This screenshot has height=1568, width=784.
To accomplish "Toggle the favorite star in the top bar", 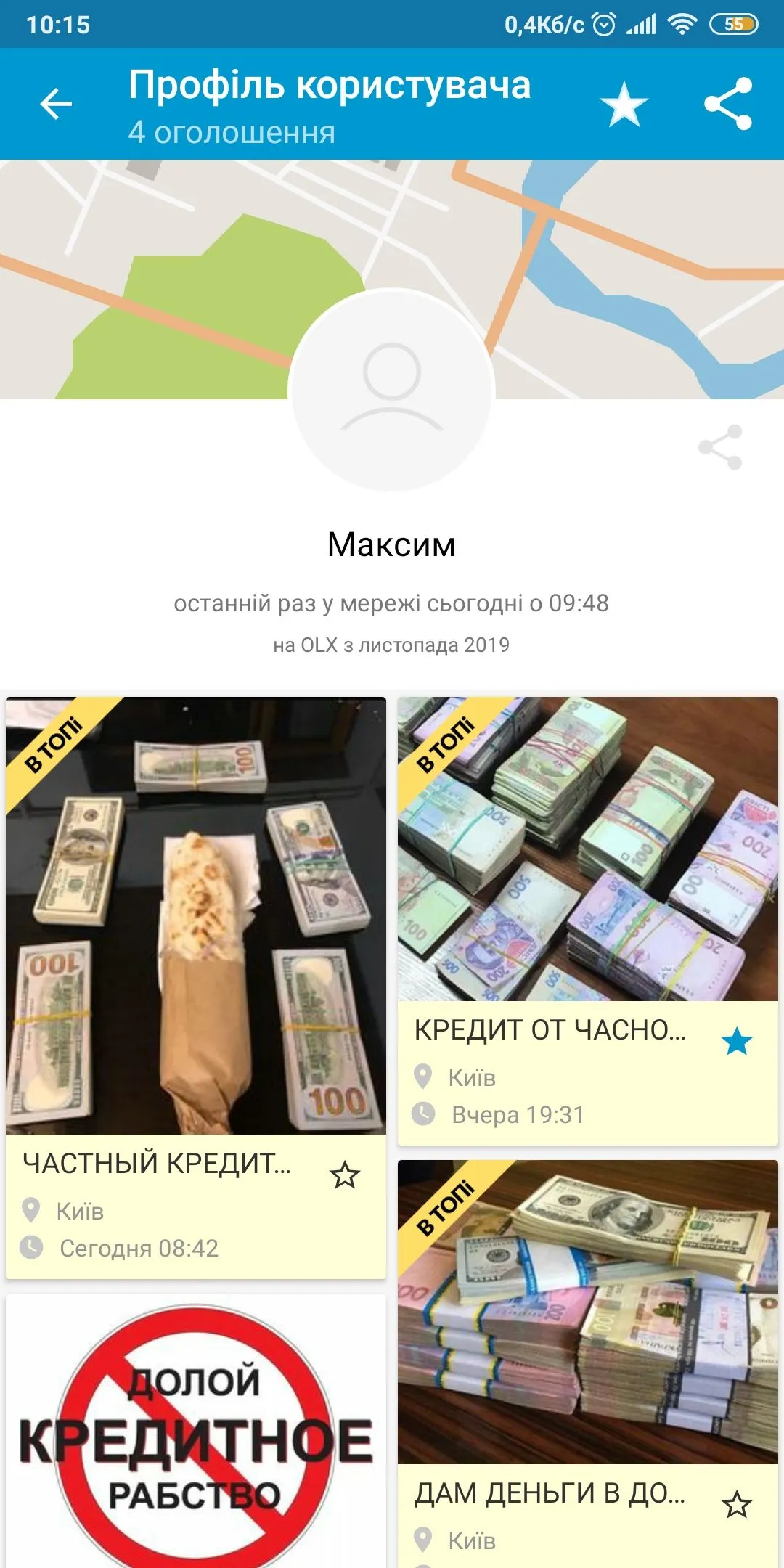I will pyautogui.click(x=624, y=104).
